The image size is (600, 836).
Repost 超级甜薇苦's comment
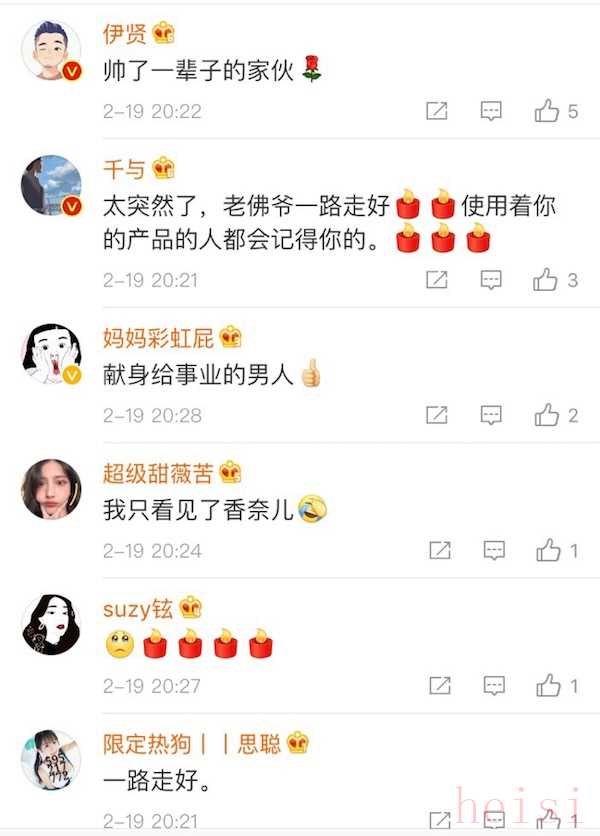tap(439, 549)
